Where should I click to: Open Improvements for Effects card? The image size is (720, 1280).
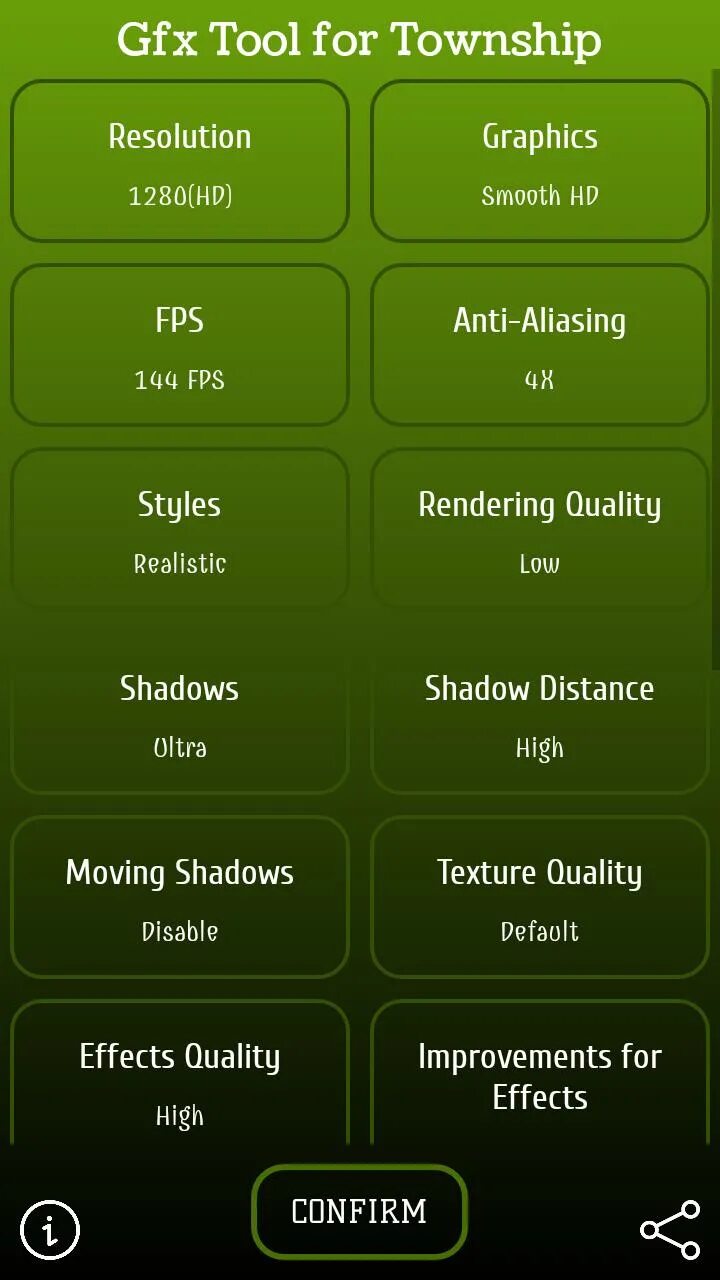click(540, 1073)
